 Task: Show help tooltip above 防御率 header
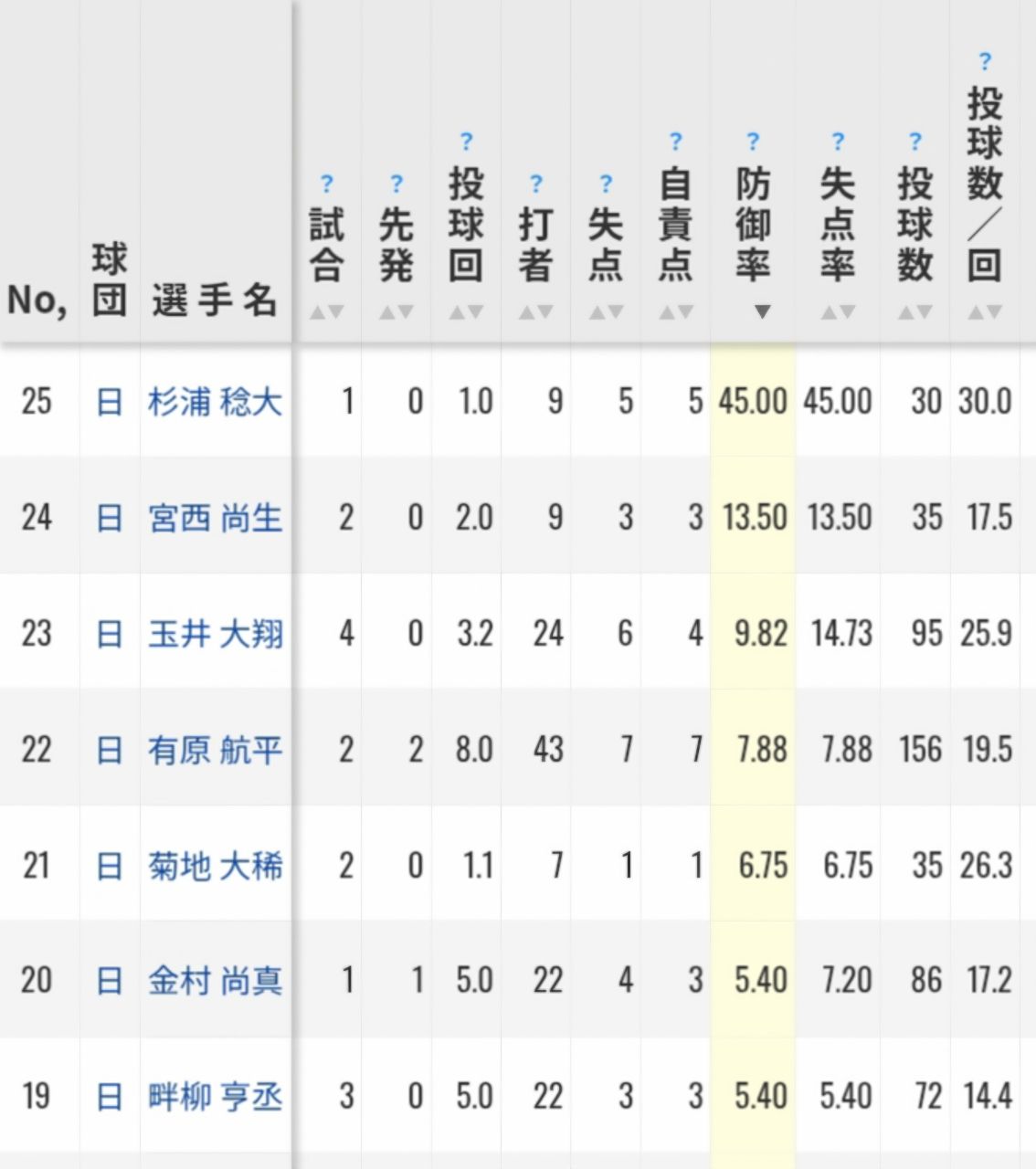(x=753, y=142)
